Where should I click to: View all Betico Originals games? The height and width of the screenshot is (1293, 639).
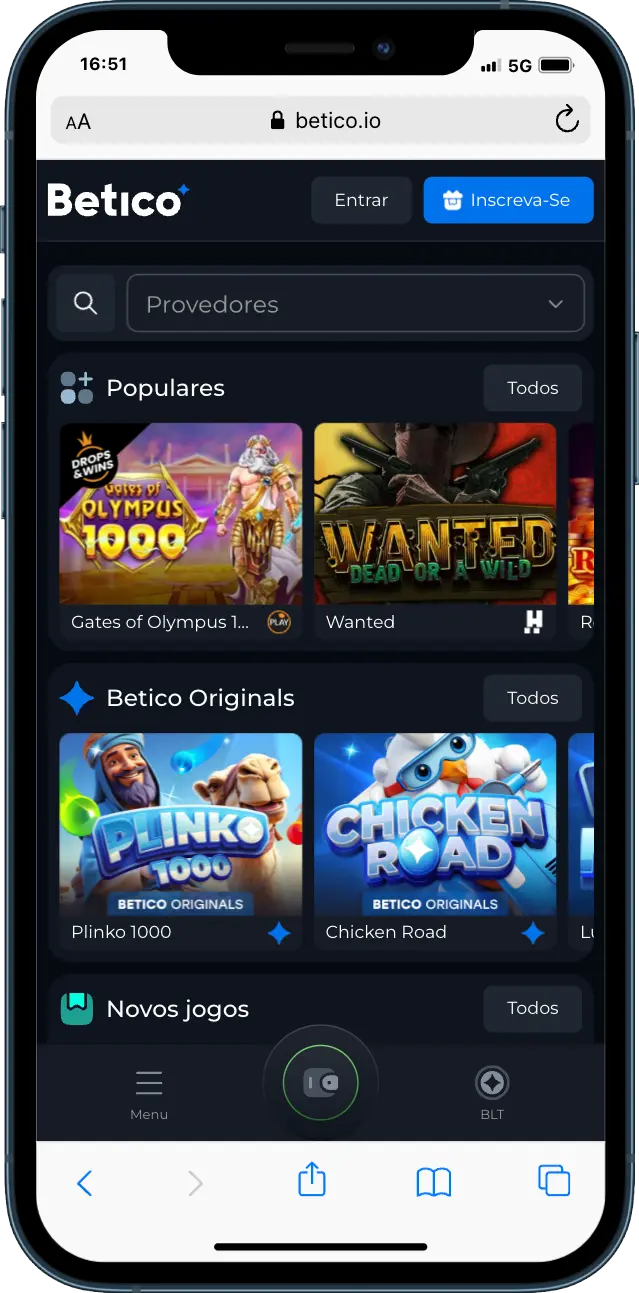532,698
